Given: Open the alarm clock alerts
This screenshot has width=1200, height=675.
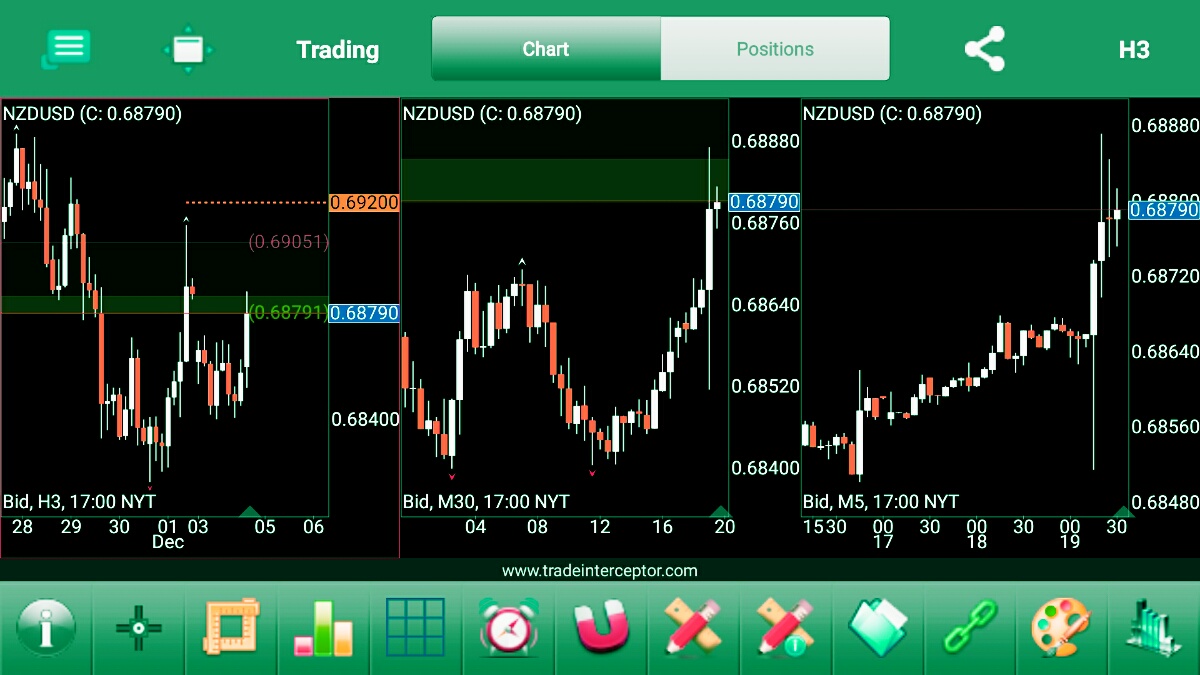Looking at the screenshot, I should [508, 629].
